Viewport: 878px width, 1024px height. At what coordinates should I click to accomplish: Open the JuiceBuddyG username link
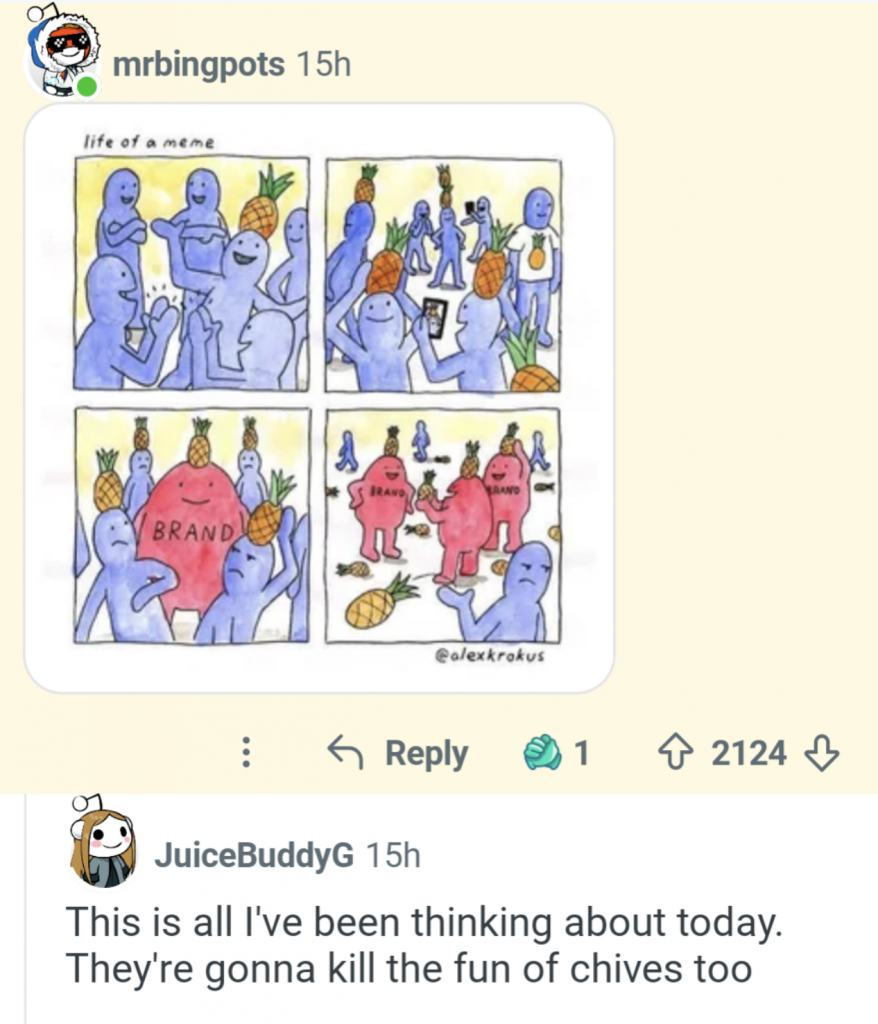253,855
